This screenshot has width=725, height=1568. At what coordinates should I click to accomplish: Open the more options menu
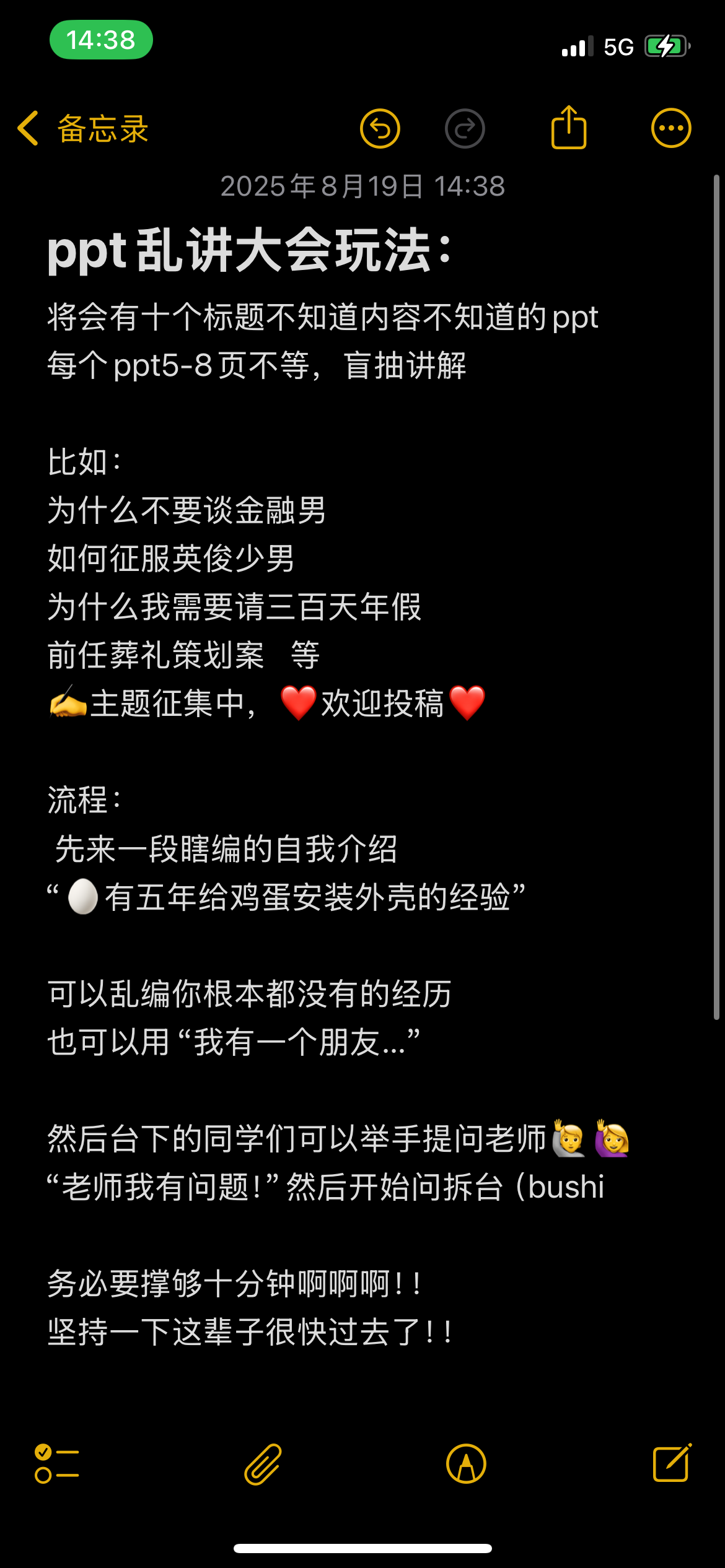671,128
